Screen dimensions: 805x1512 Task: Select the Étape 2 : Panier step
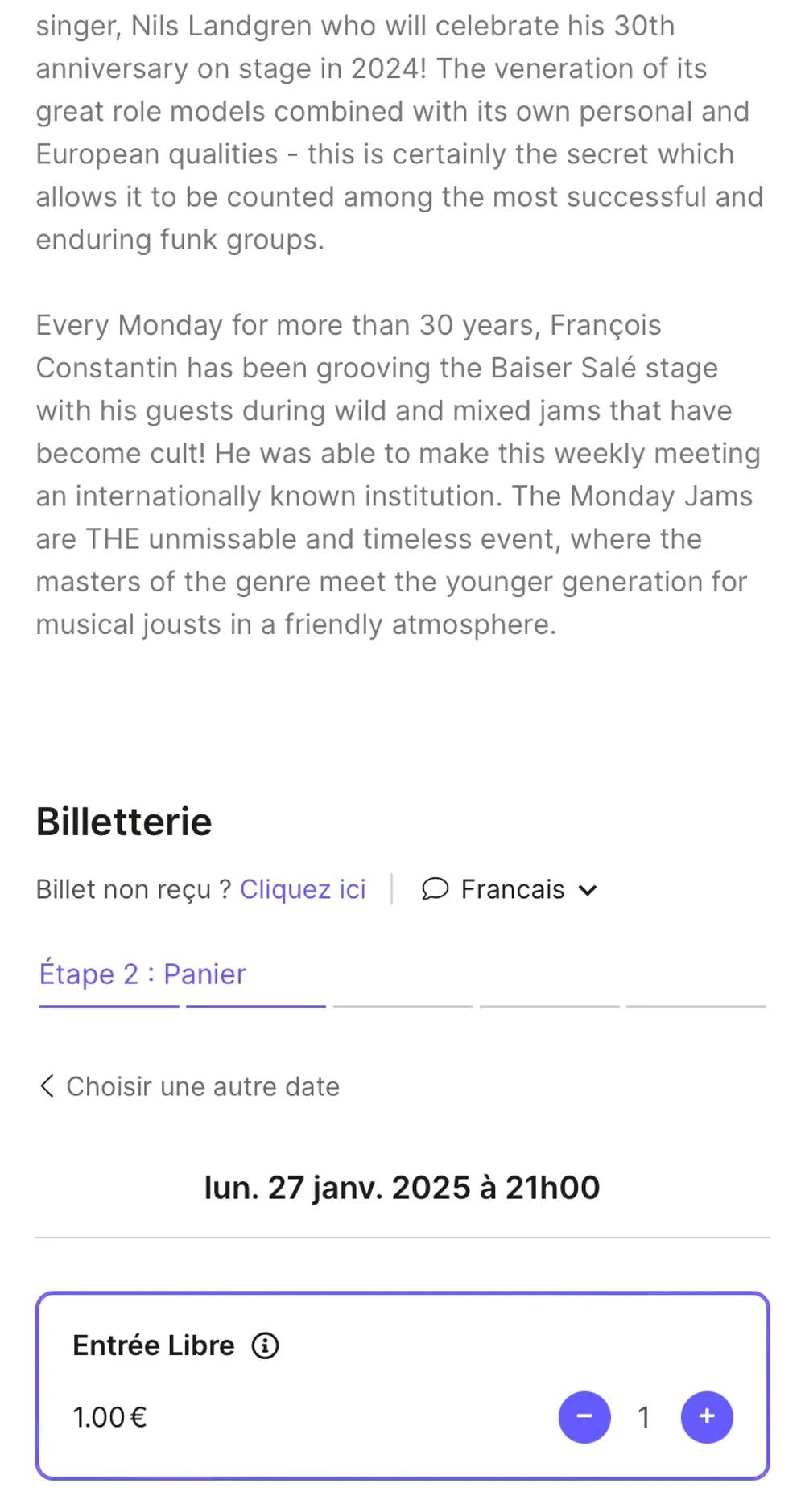(142, 974)
